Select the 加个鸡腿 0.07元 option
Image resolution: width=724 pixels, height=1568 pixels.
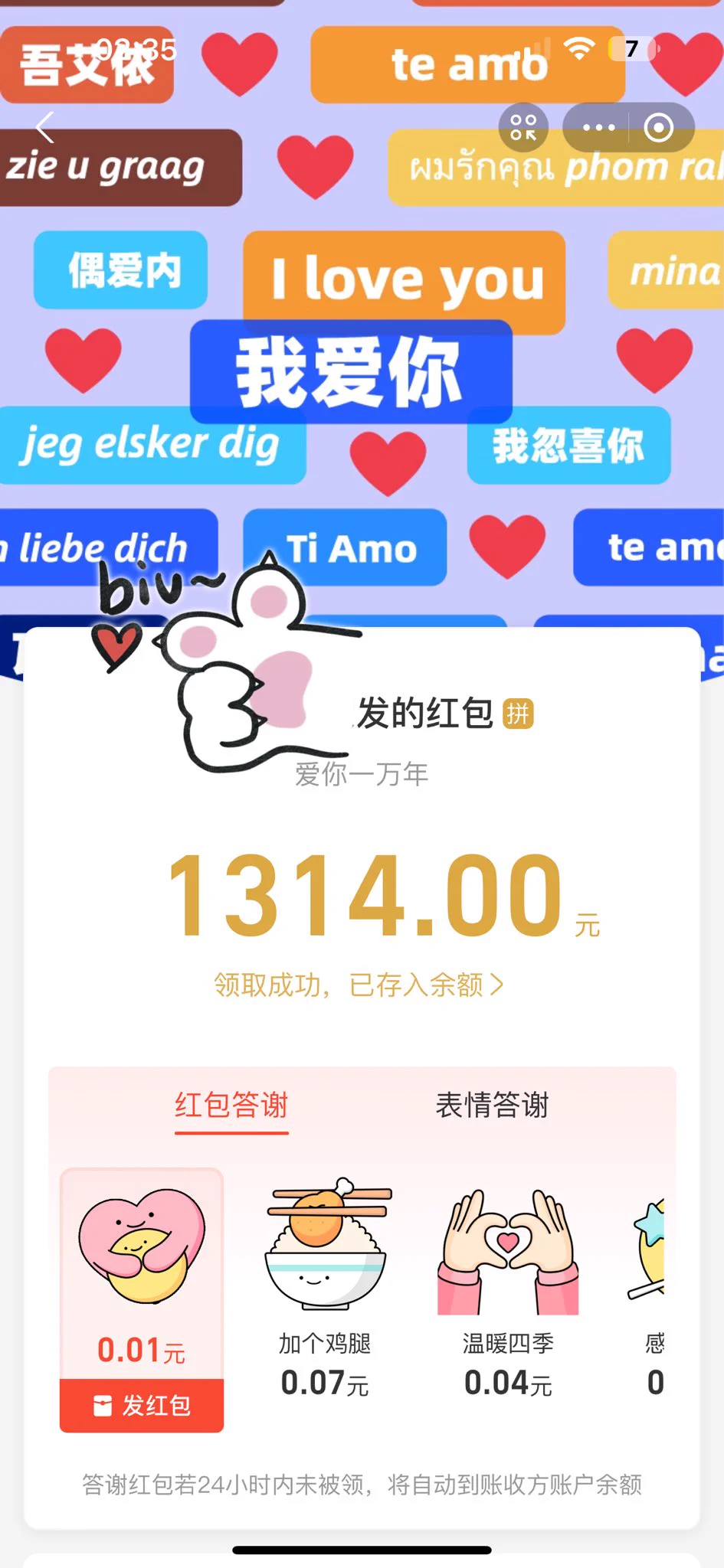coord(325,1294)
